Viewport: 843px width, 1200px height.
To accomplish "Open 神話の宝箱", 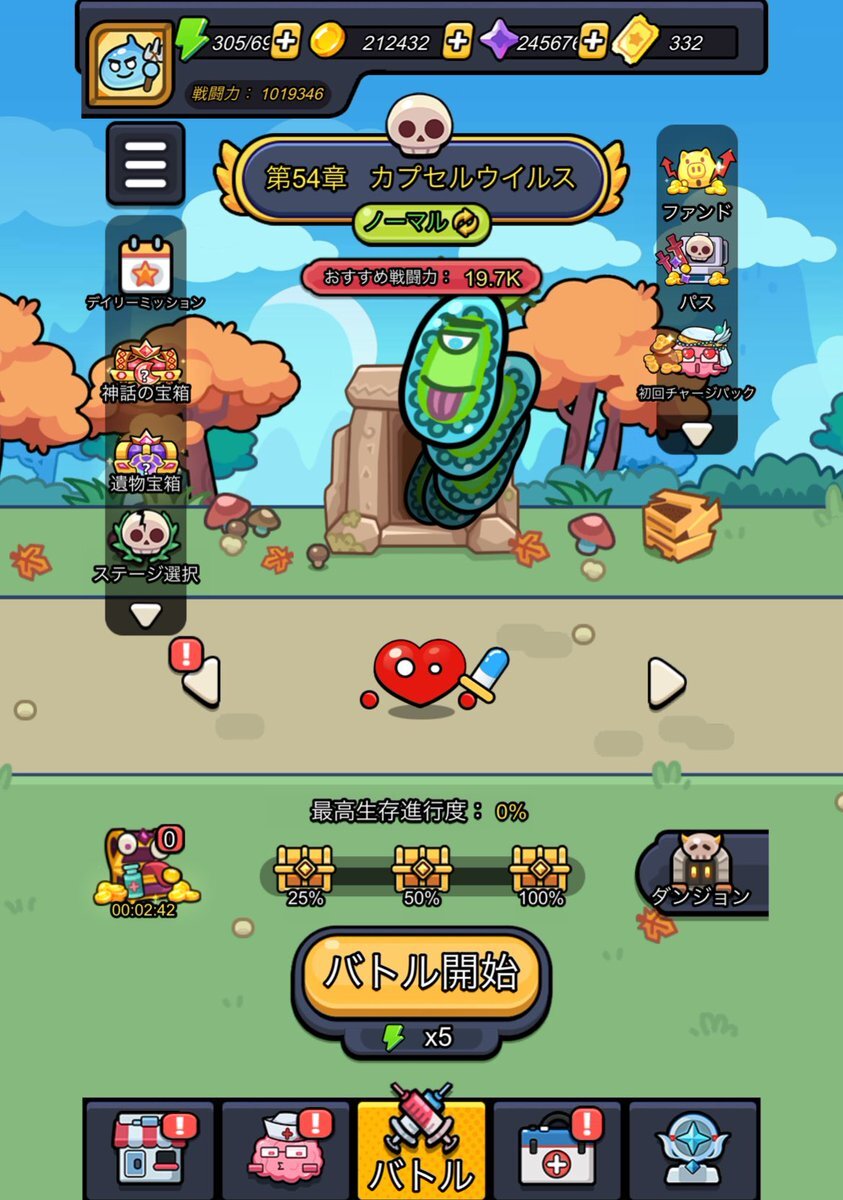I will [x=146, y=368].
